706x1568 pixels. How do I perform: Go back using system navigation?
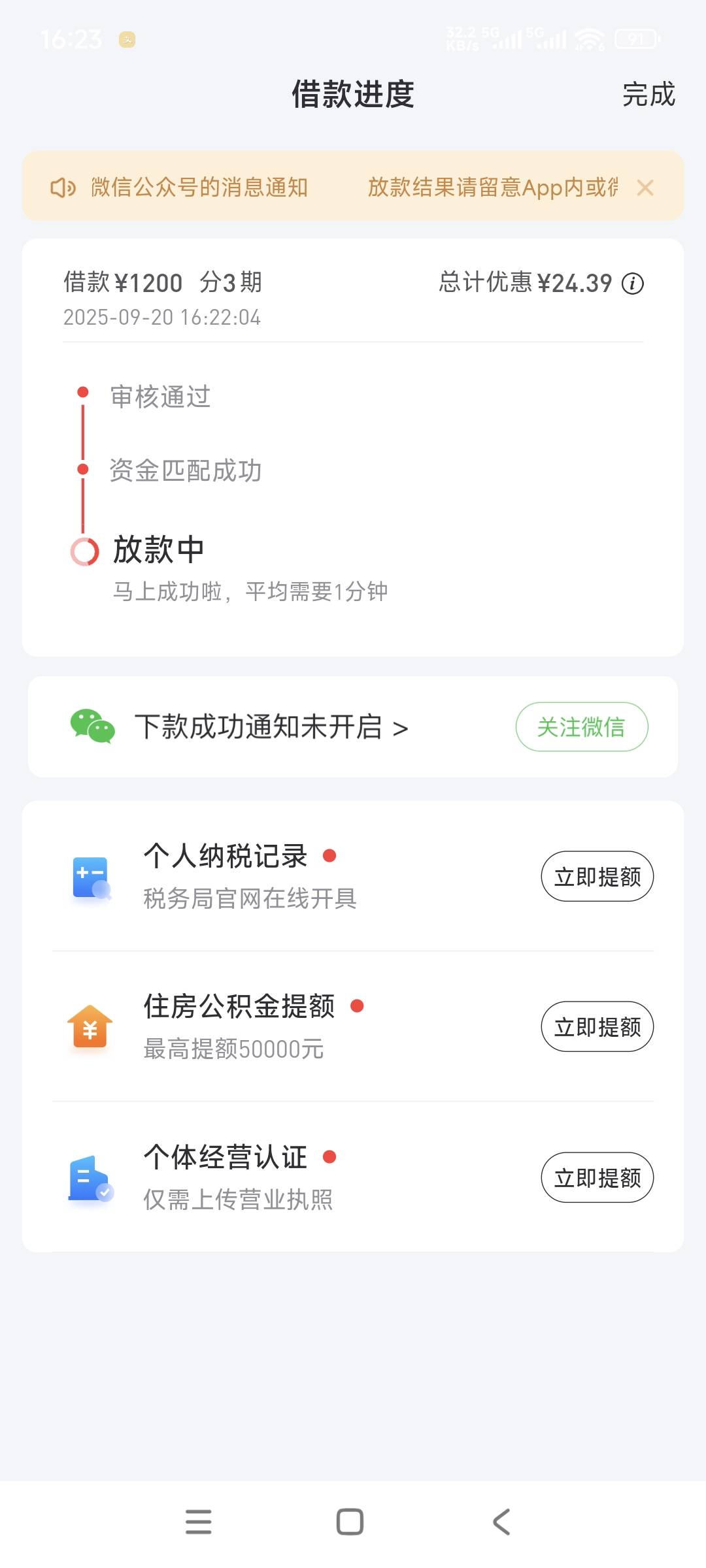pyautogui.click(x=501, y=1522)
